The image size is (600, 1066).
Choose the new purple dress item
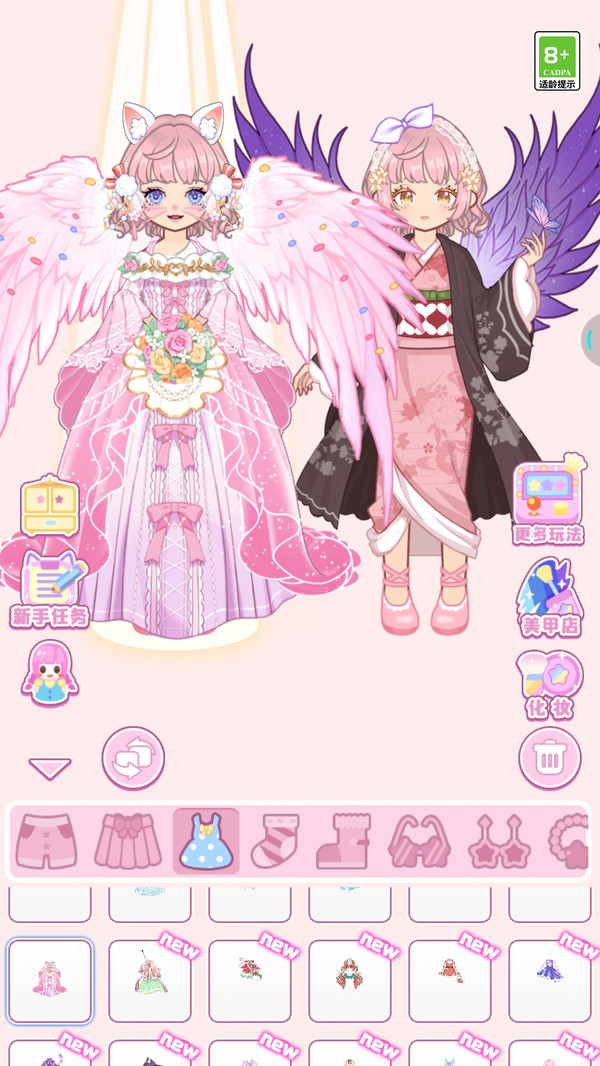click(550, 981)
